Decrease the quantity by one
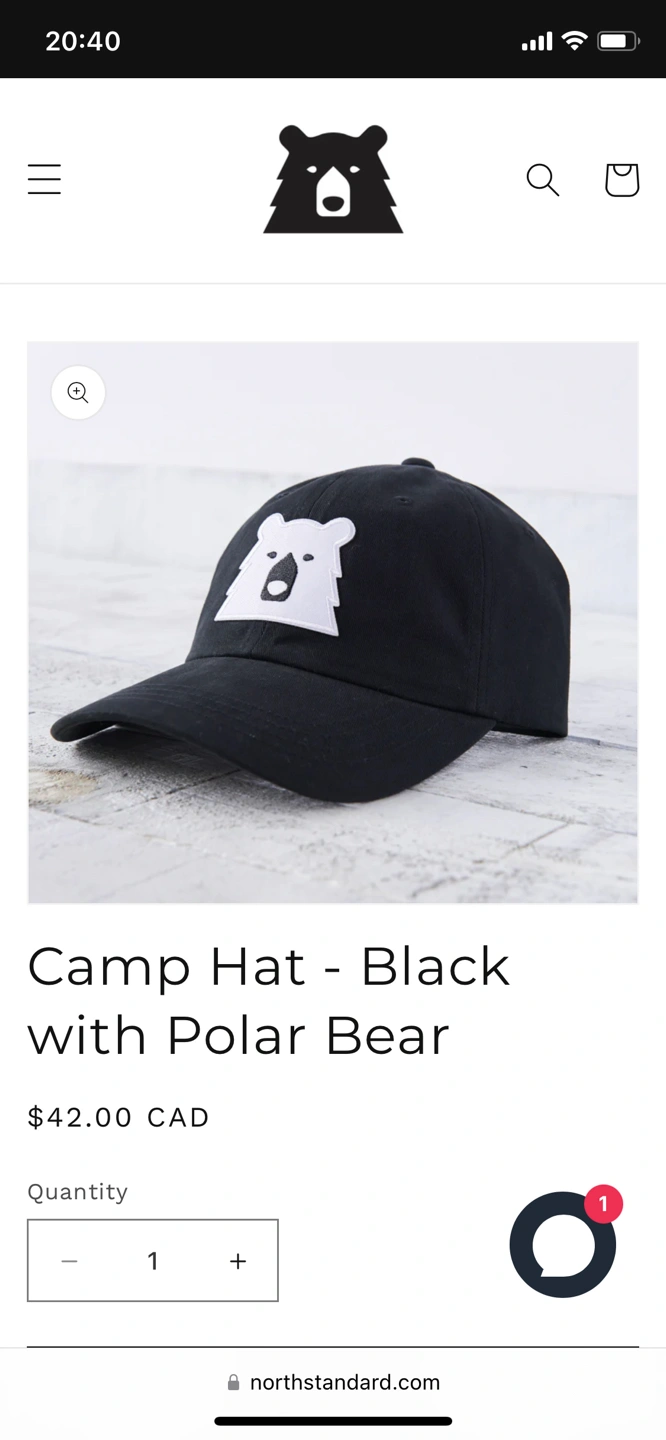The image size is (666, 1440). pyautogui.click(x=69, y=1261)
